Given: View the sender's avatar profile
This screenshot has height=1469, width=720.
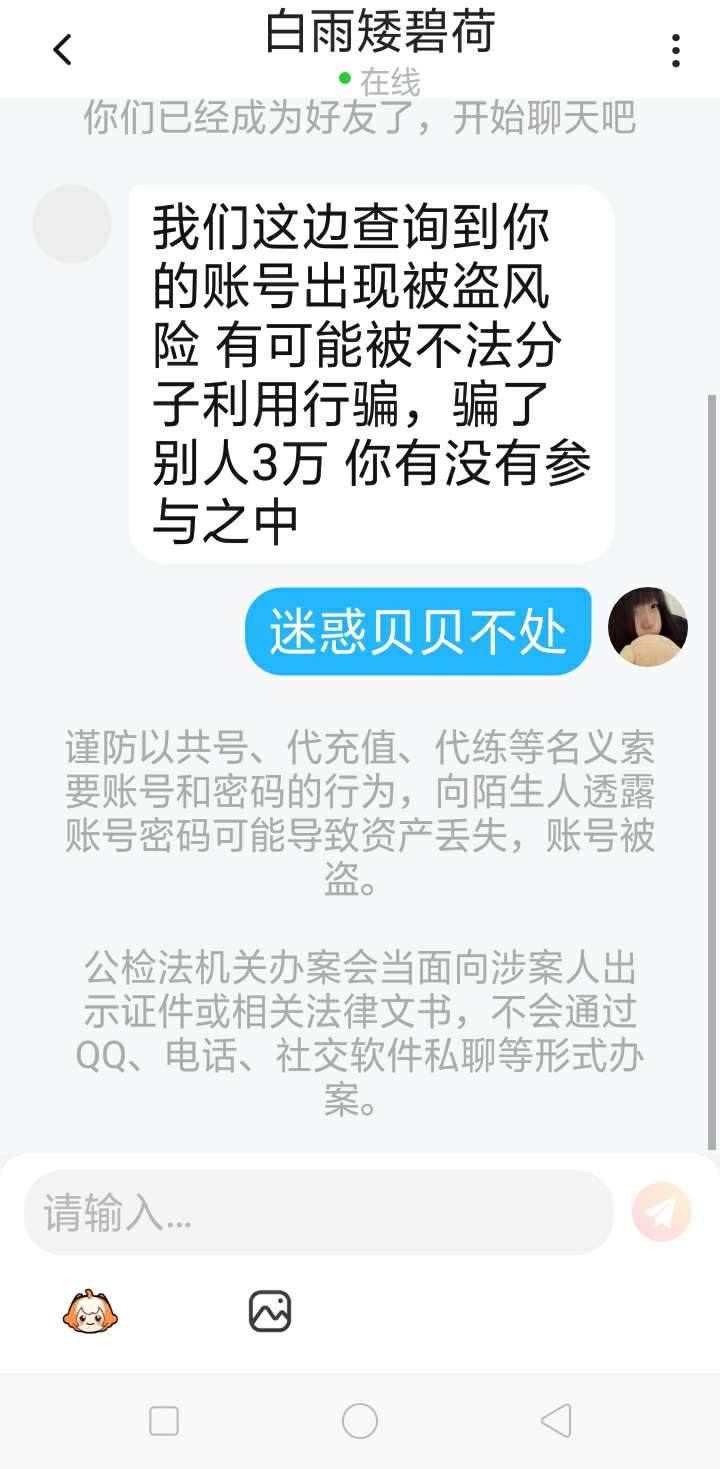Looking at the screenshot, I should (72, 224).
